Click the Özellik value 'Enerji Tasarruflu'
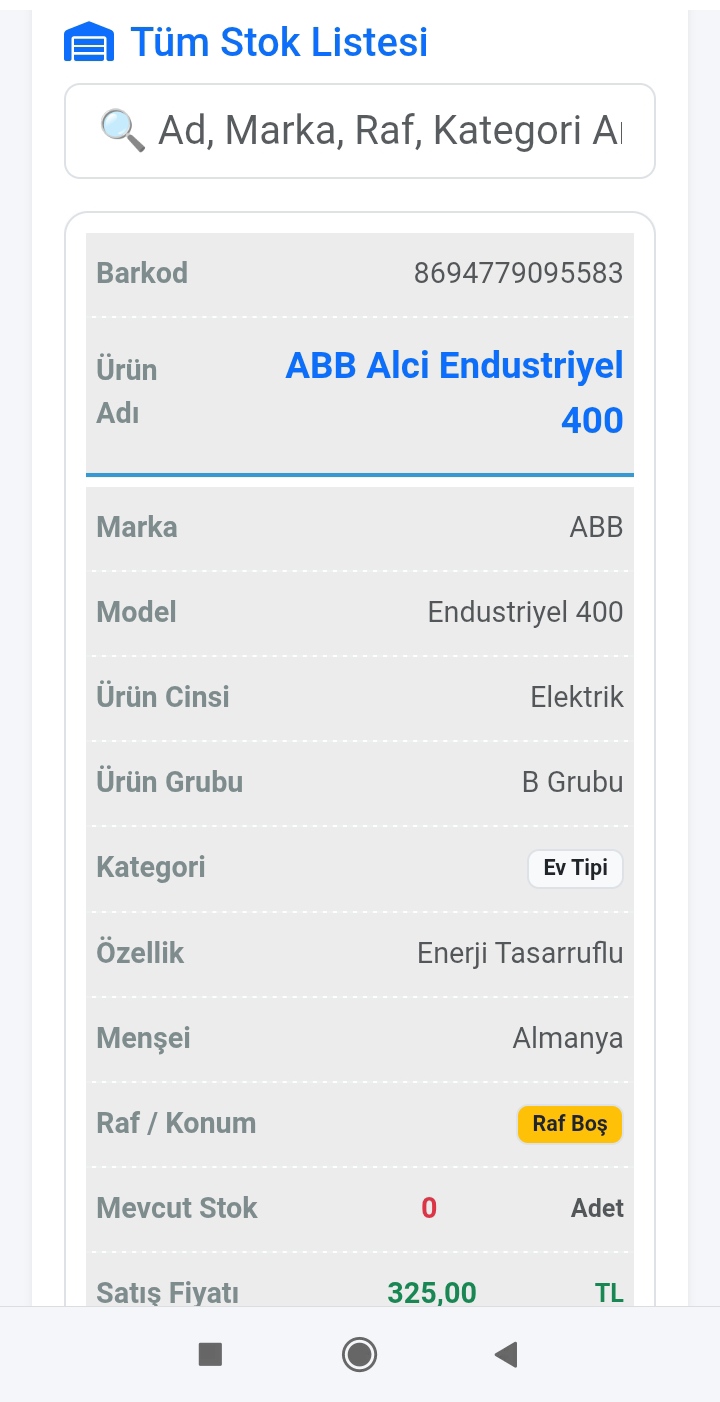 520,953
